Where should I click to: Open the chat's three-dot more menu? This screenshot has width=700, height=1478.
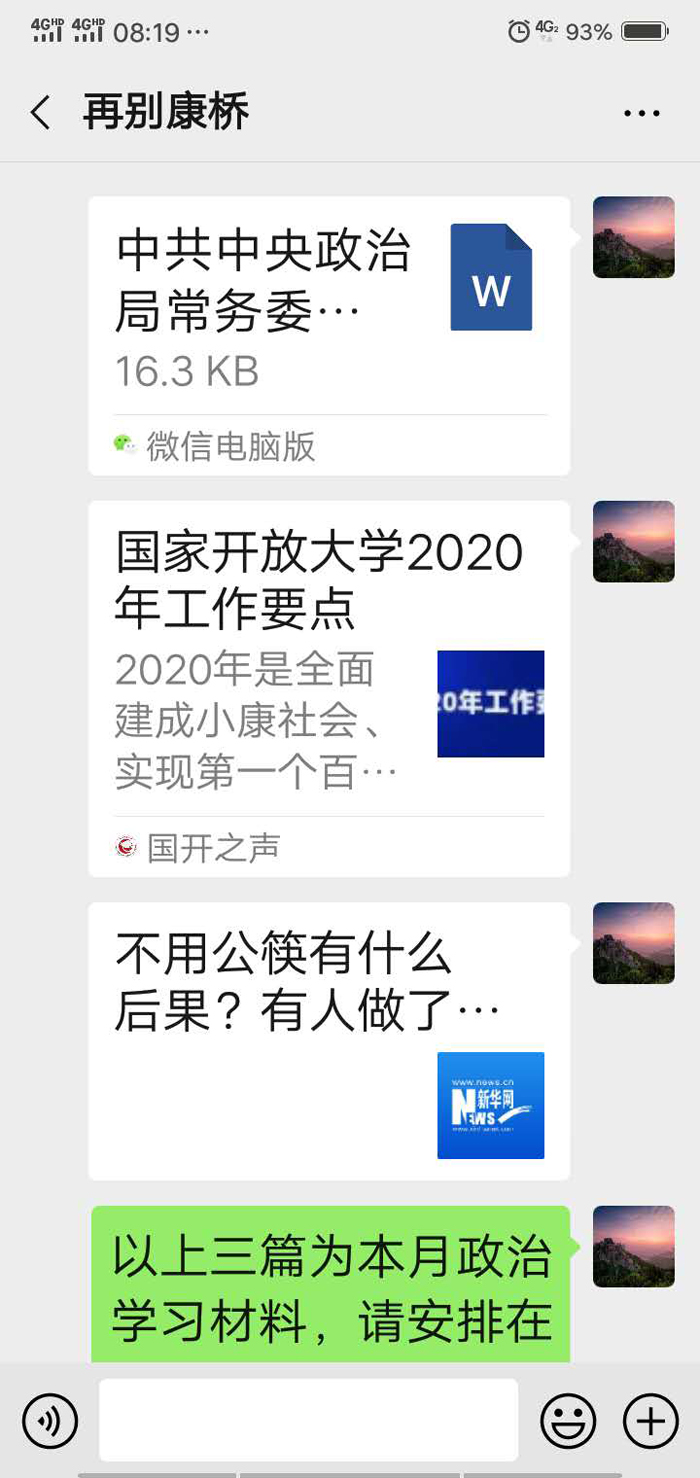pos(641,113)
